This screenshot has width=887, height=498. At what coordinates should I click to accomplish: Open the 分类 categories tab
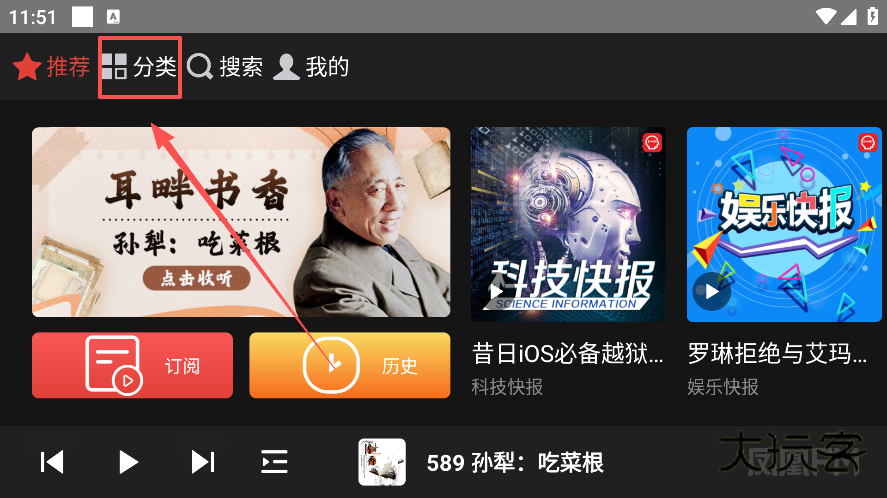coord(140,67)
